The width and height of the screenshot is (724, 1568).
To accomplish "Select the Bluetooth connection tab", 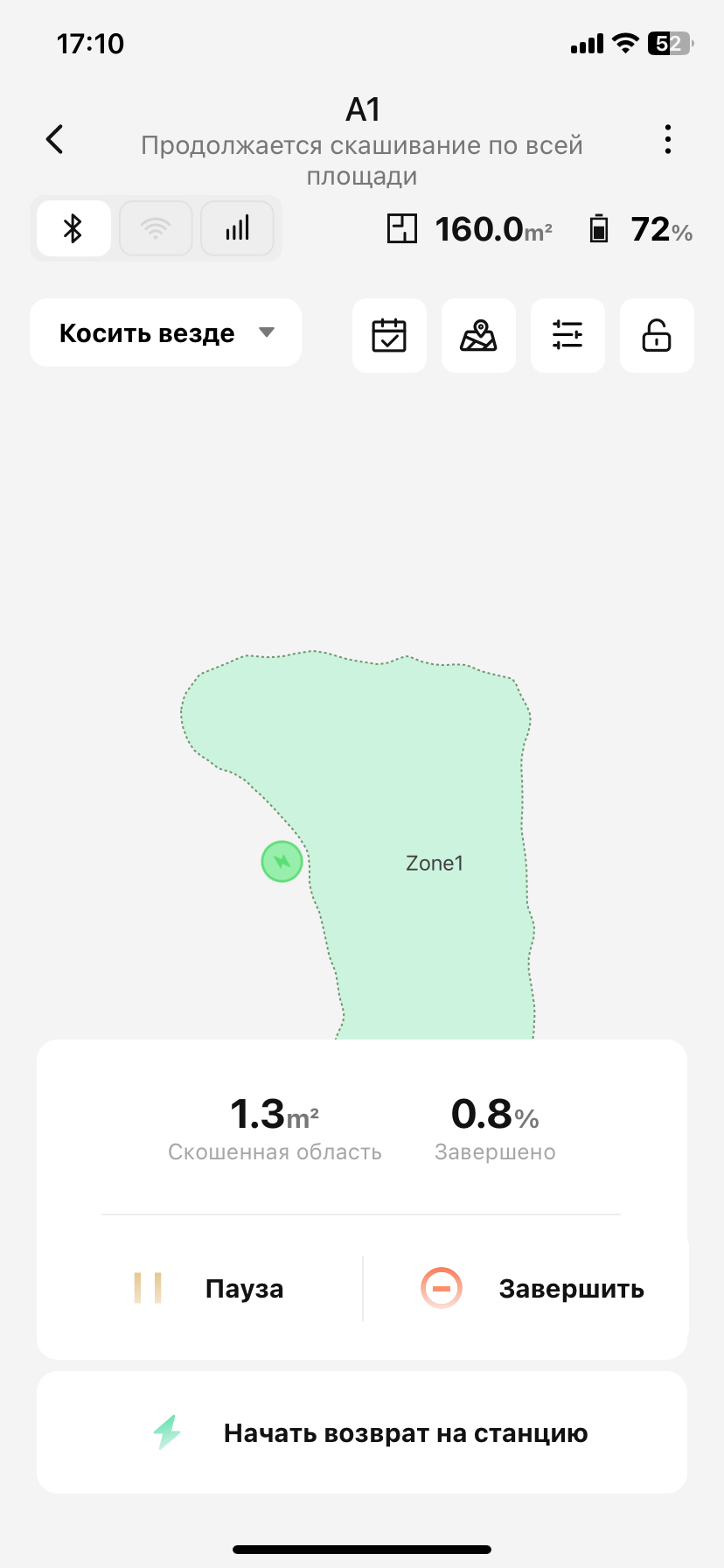I will (73, 229).
